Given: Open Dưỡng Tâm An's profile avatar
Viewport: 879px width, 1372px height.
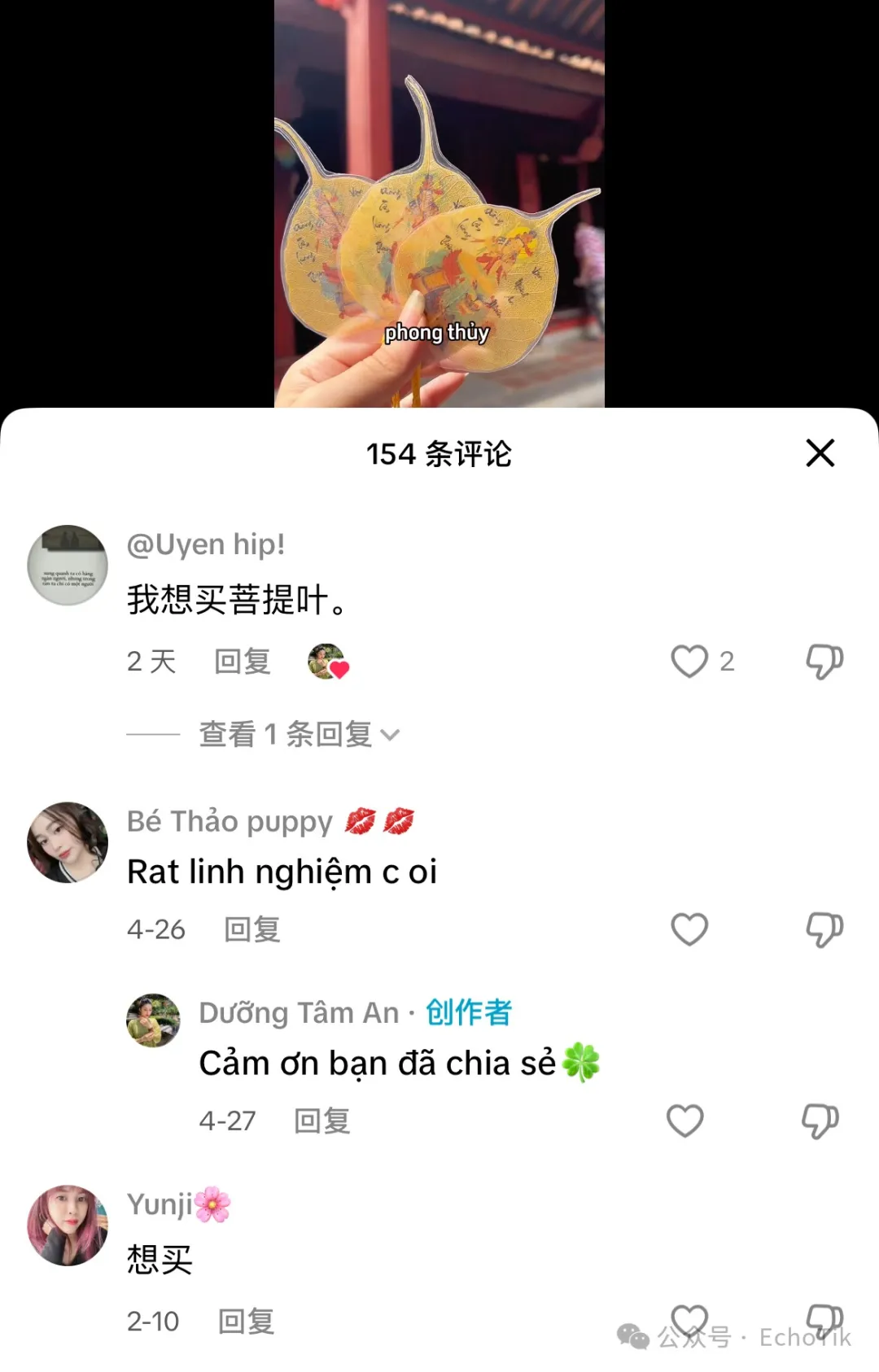Looking at the screenshot, I should click(x=153, y=1020).
